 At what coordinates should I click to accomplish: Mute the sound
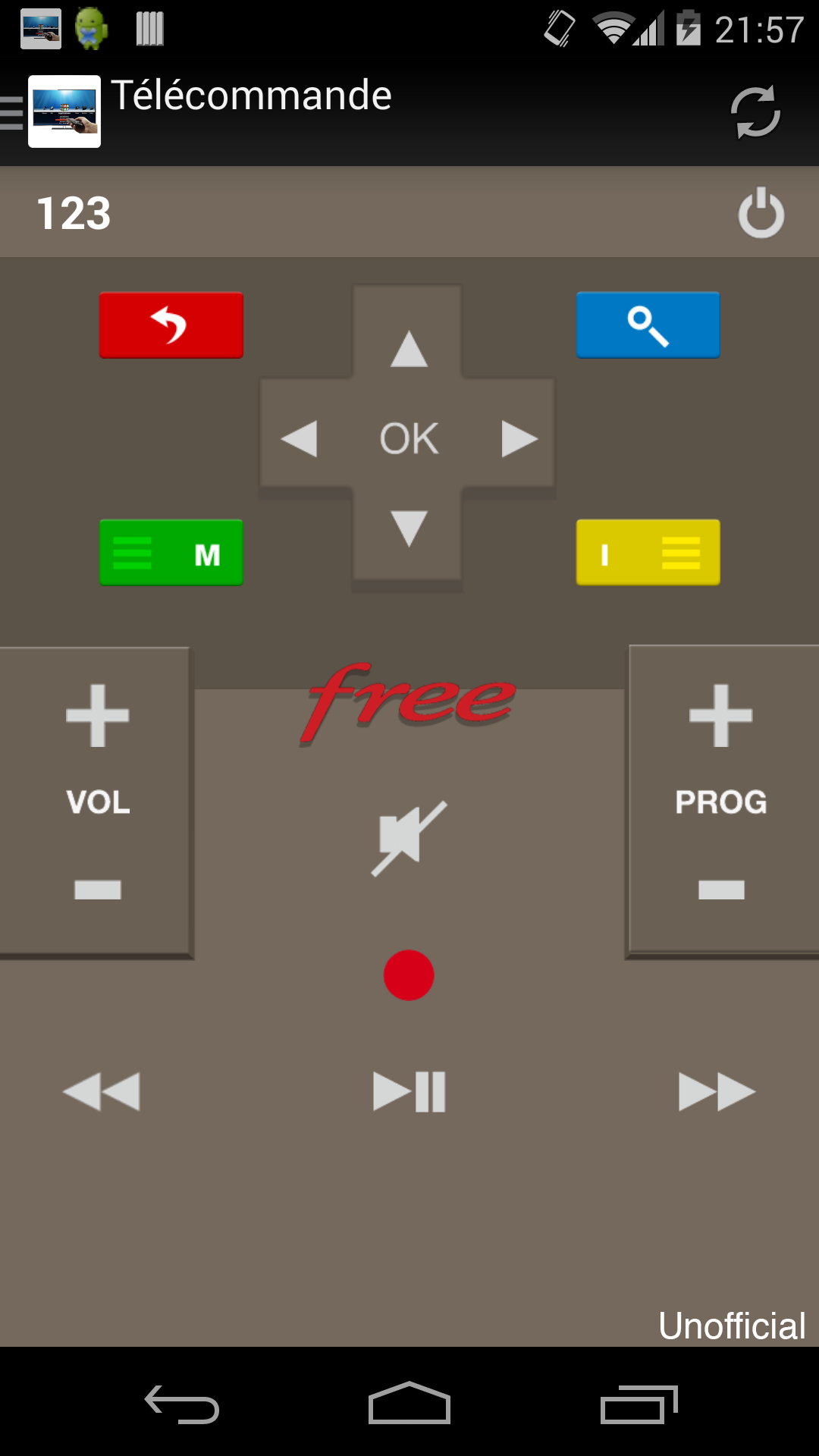[409, 838]
